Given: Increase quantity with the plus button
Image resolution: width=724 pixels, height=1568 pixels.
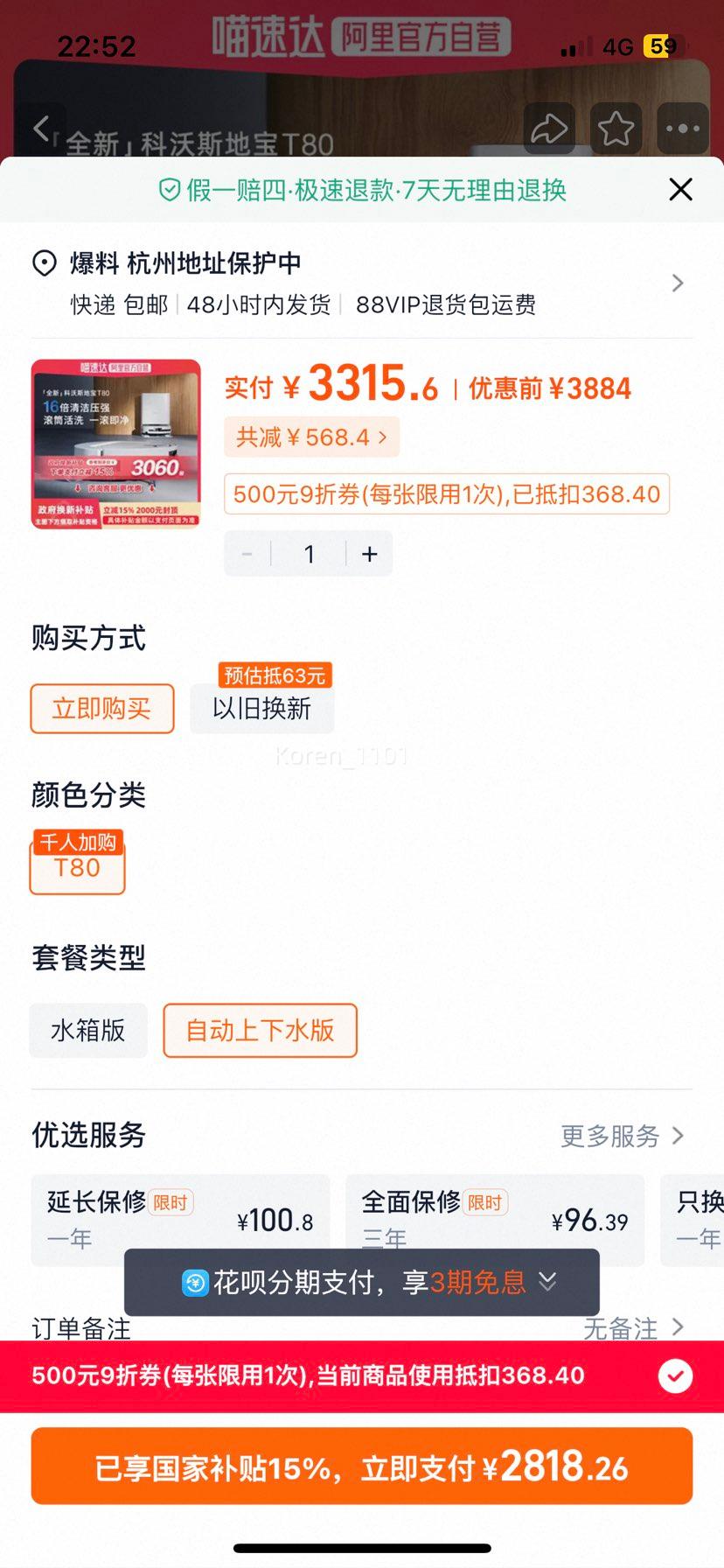Looking at the screenshot, I should [370, 554].
